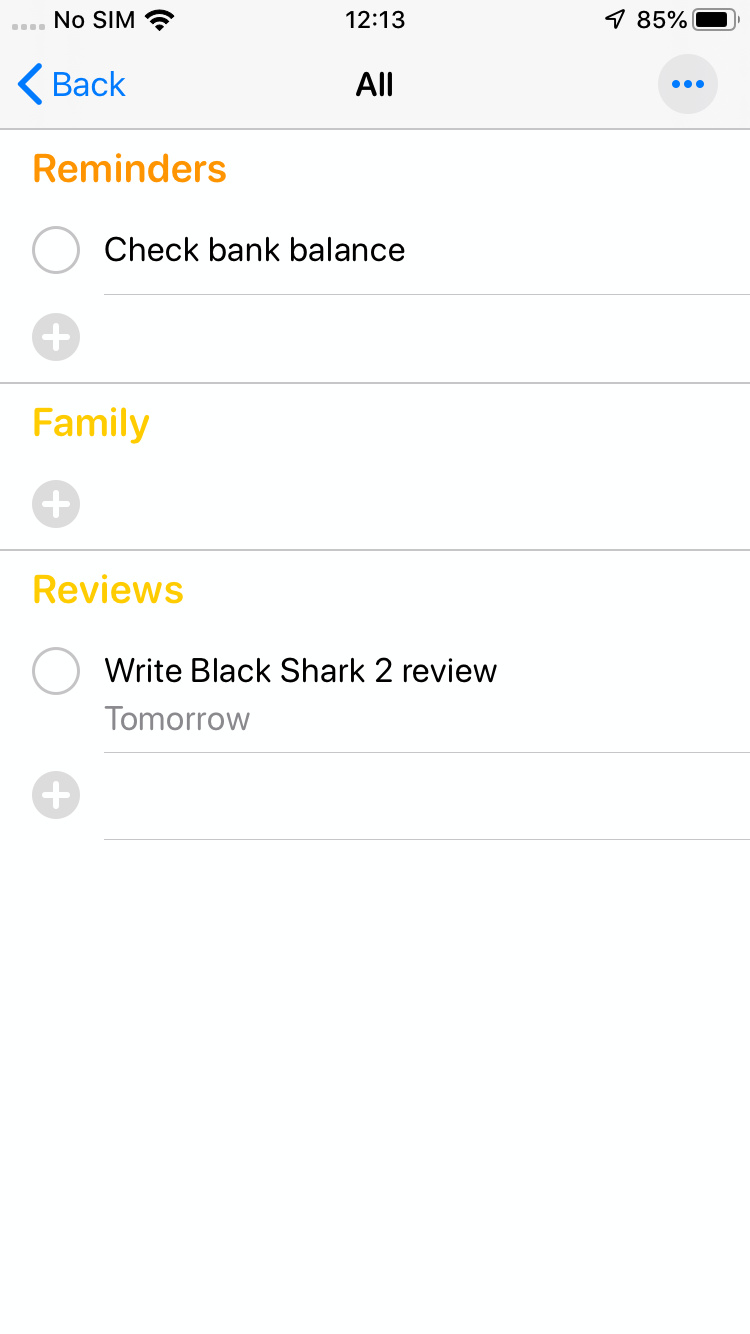Open the Check bank balance reminder
Screen dimensions: 750x1334
click(x=255, y=250)
